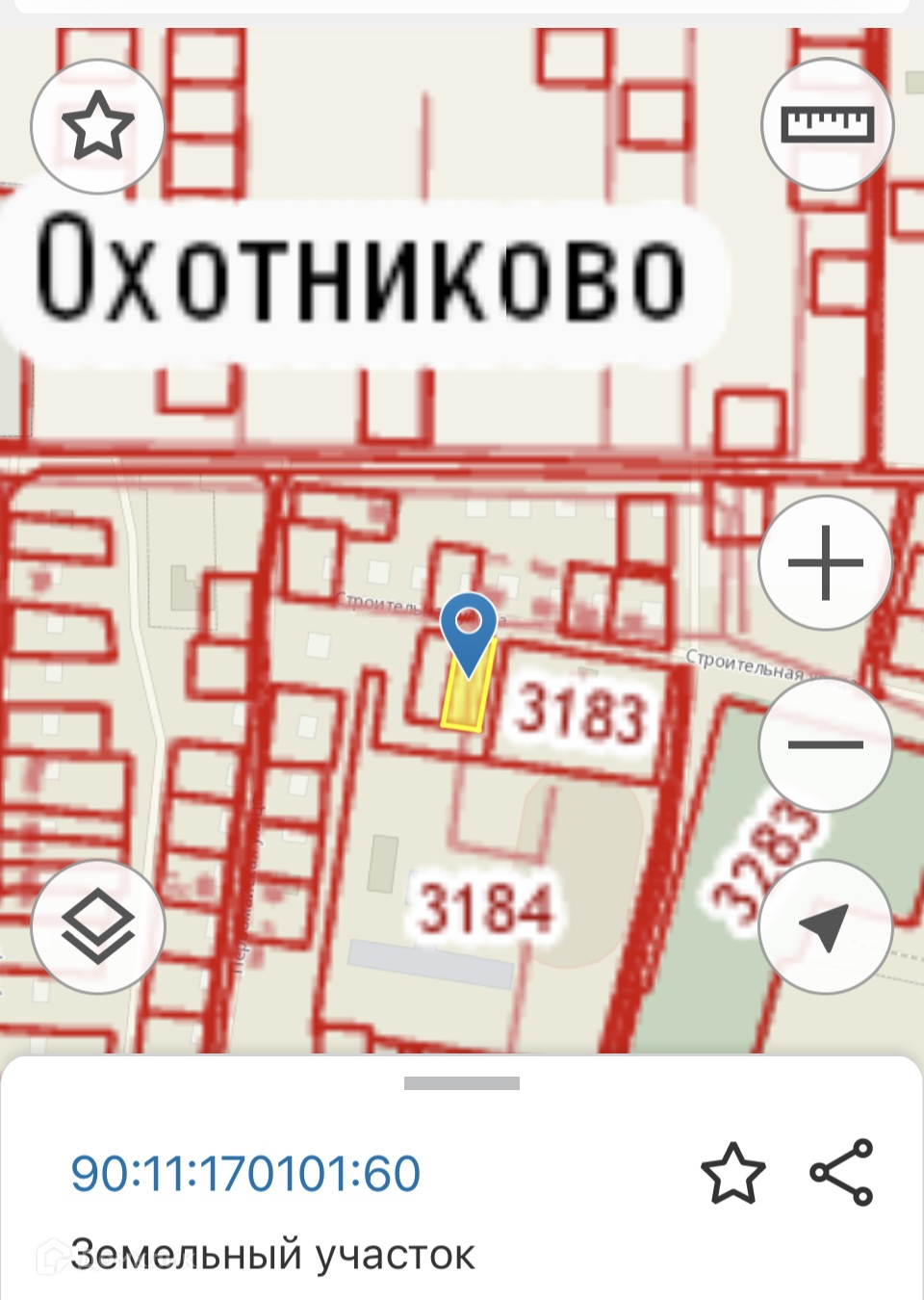This screenshot has height=1300, width=924.
Task: Open cadastral number 90:11:170101:60 link
Action: 245,1173
